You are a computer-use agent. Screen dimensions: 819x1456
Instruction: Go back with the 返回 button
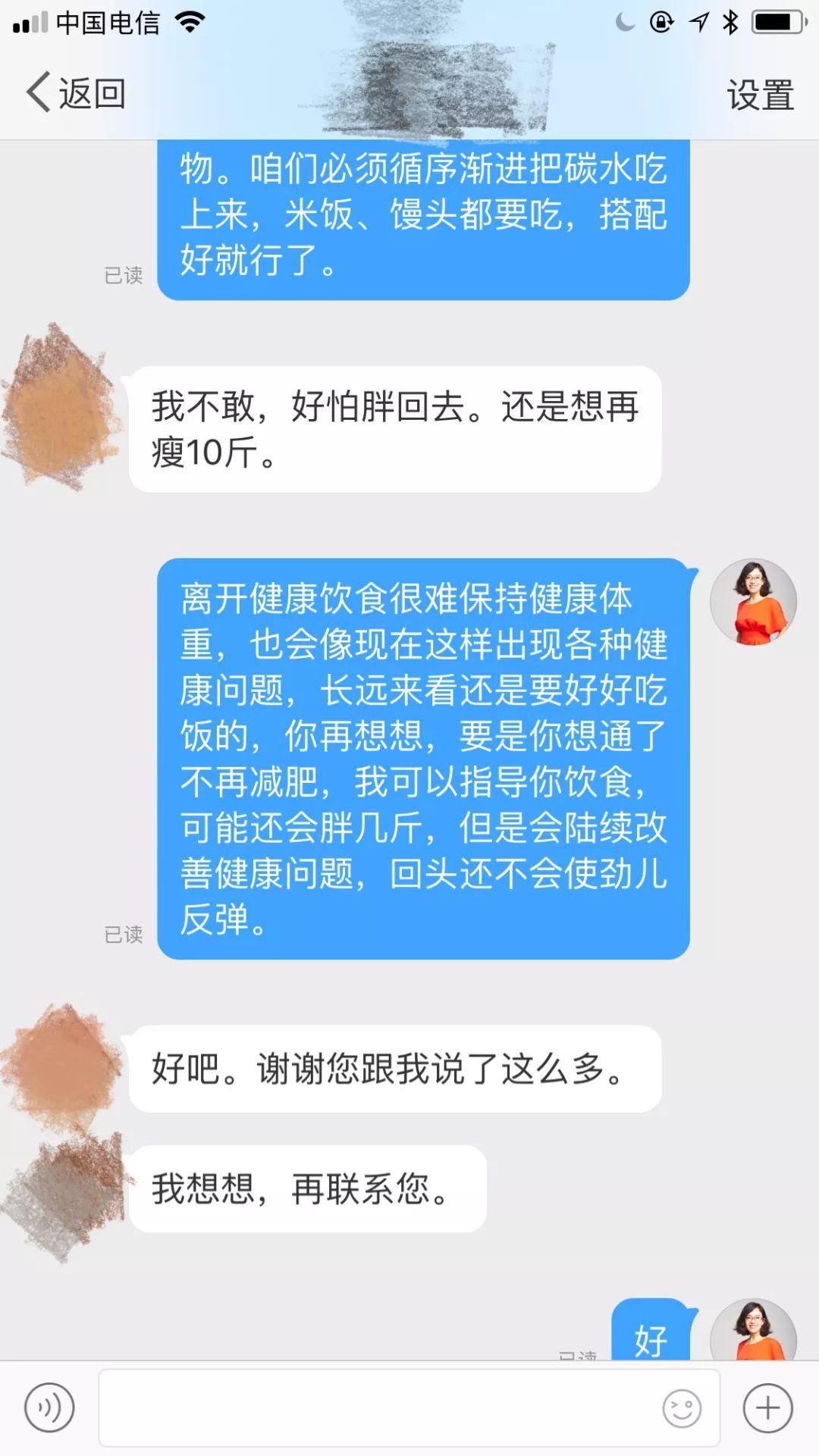pyautogui.click(x=76, y=93)
